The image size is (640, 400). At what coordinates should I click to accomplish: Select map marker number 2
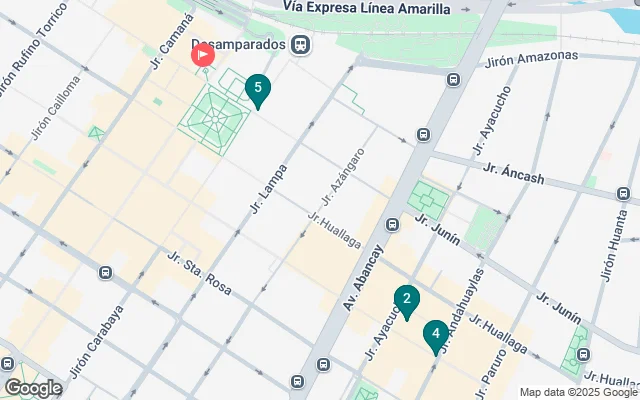[406, 300]
